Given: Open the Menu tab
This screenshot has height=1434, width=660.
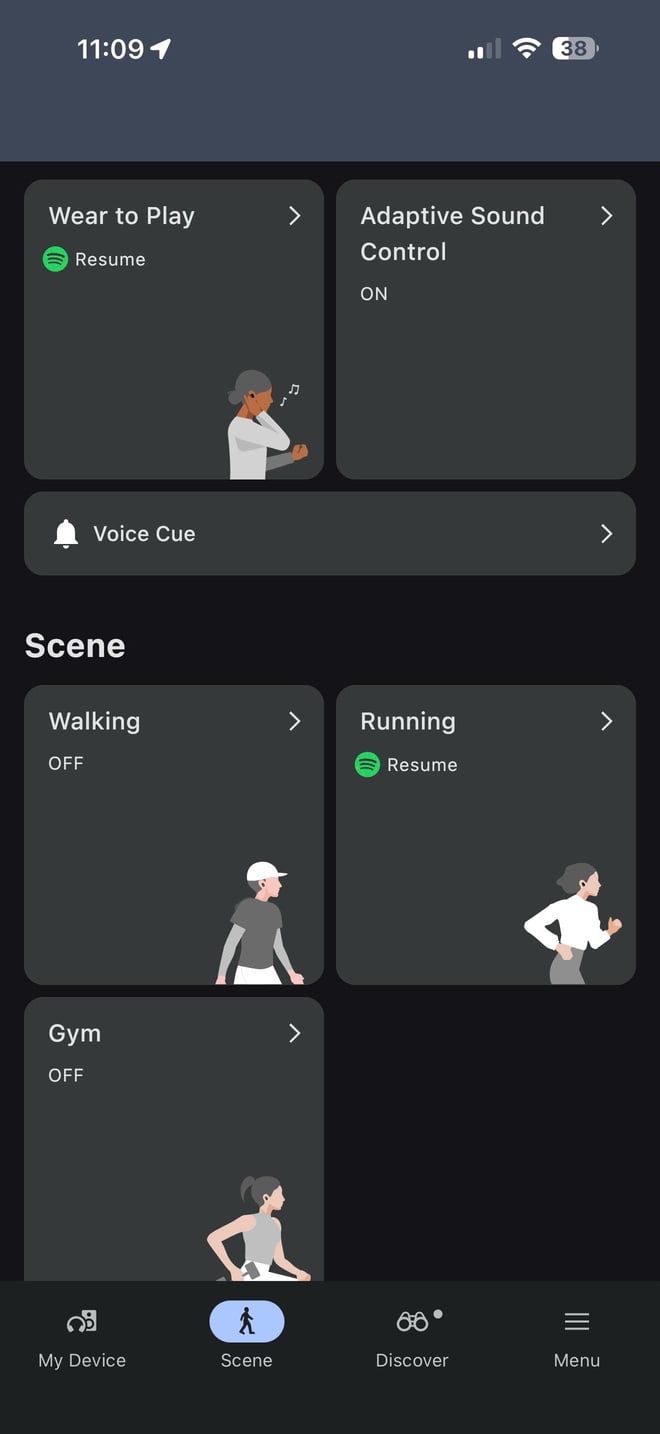Looking at the screenshot, I should tap(577, 1338).
